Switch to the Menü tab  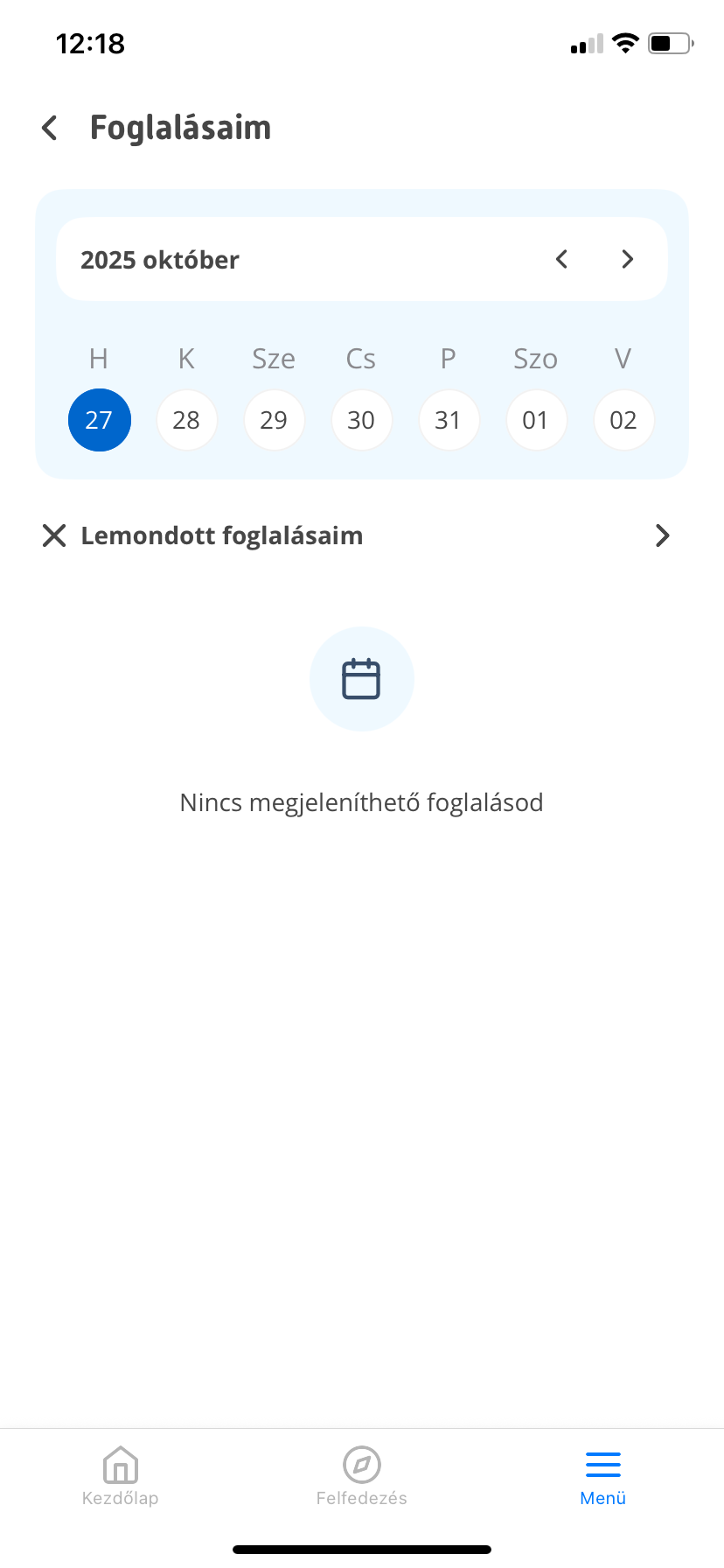coord(602,1475)
